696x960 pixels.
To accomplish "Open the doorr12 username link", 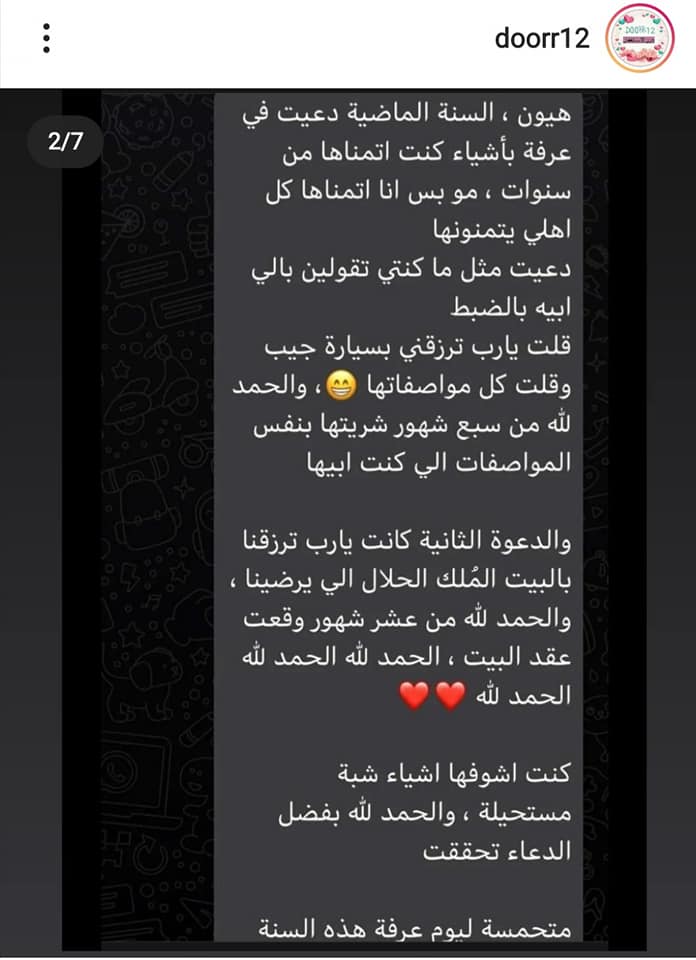I will (x=542, y=39).
